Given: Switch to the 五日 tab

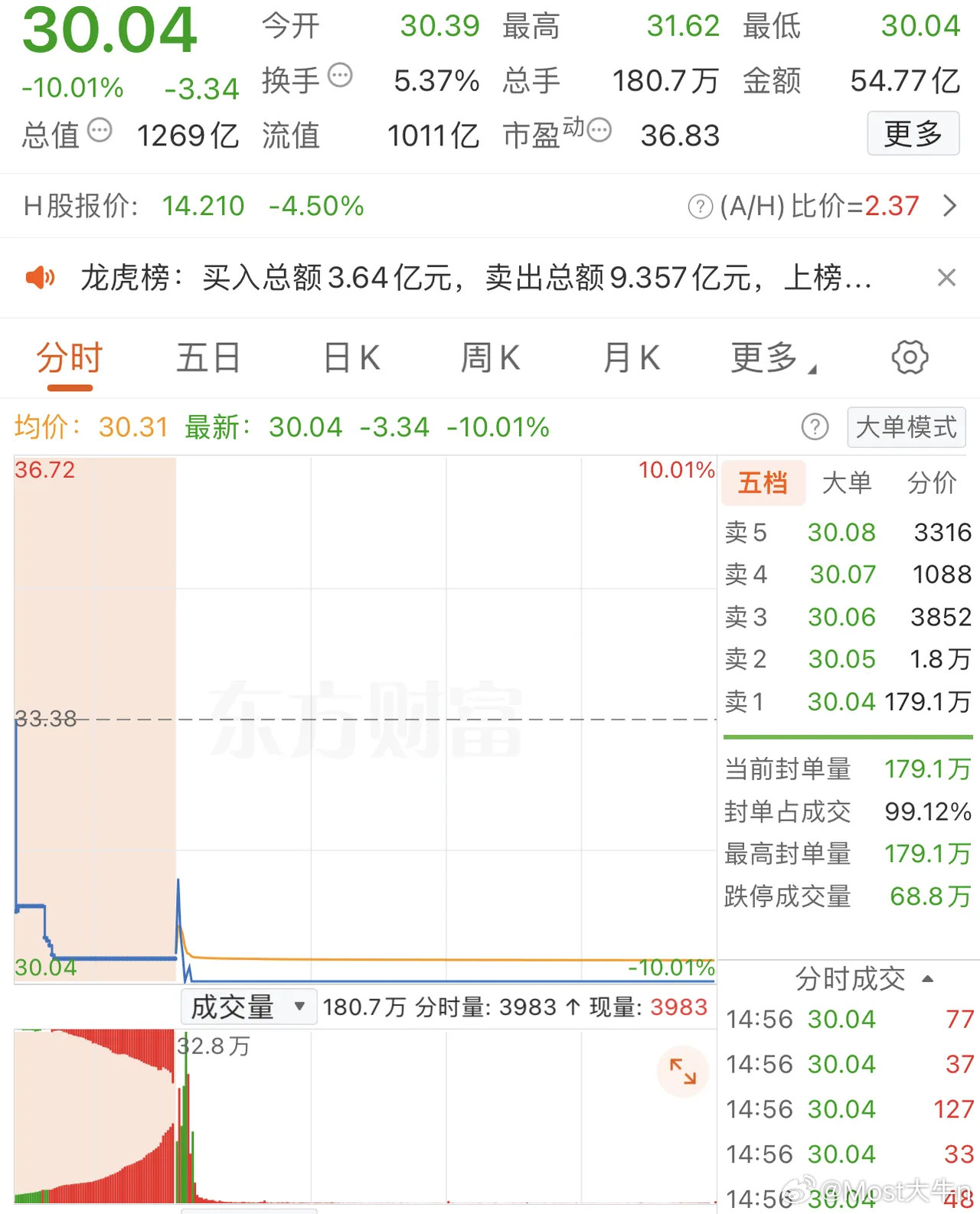Looking at the screenshot, I should tap(207, 357).
